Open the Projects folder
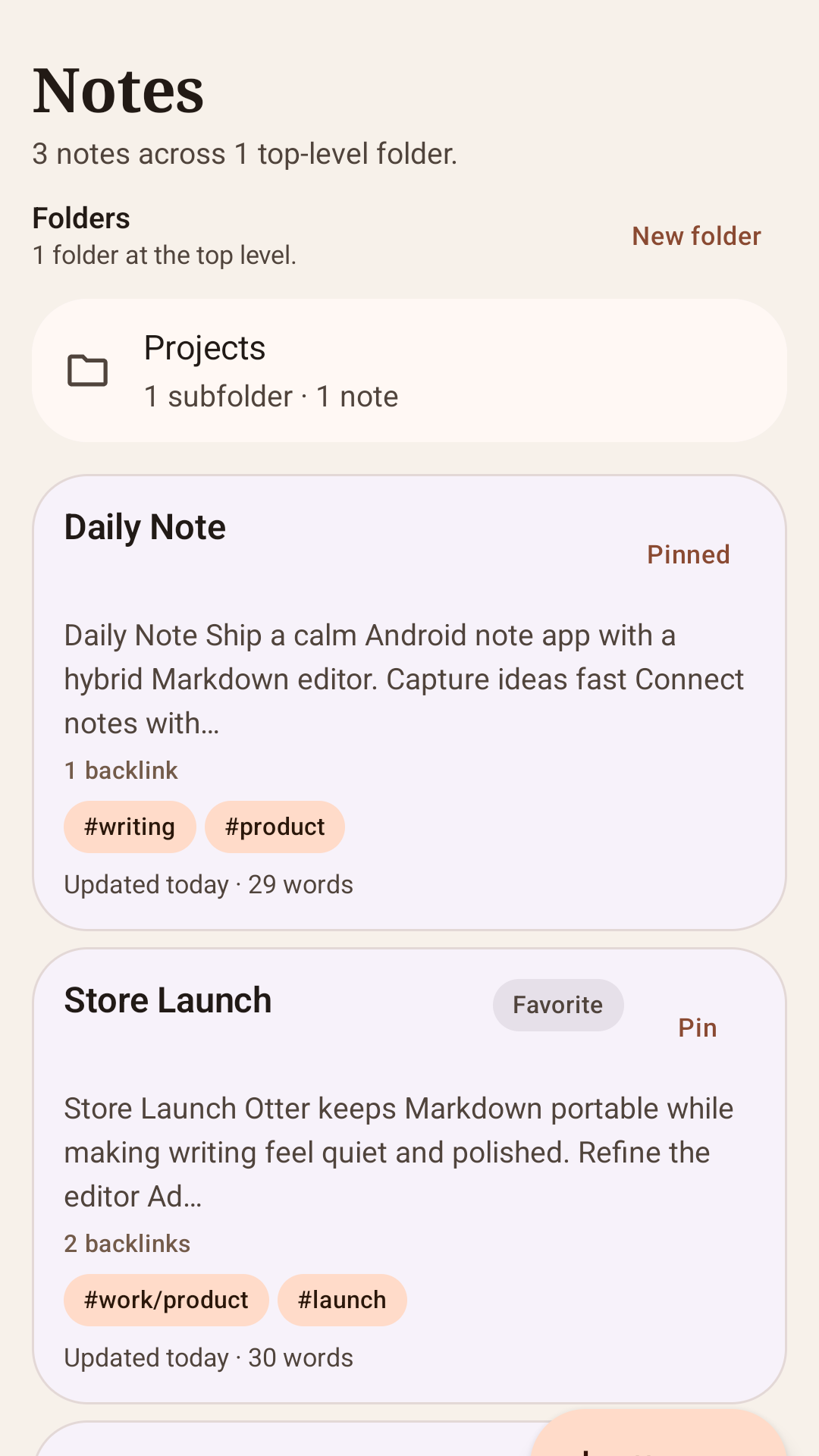The width and height of the screenshot is (819, 1456). [x=409, y=371]
